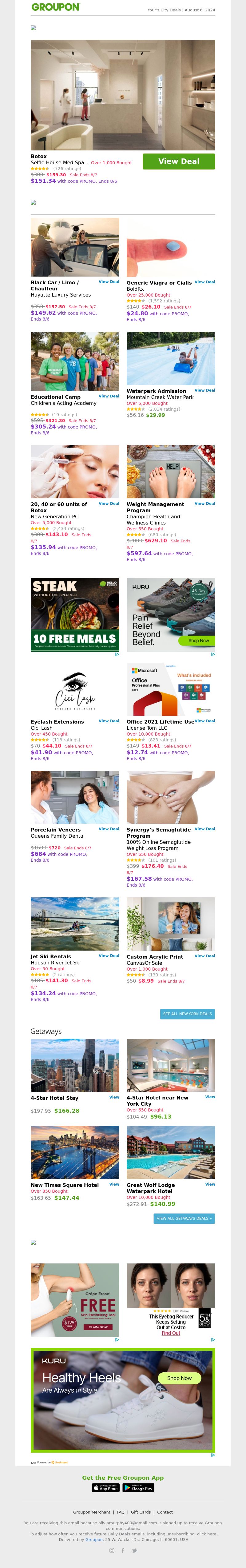
Task: Tap the green View Deal button for Botox
Action: click(178, 161)
